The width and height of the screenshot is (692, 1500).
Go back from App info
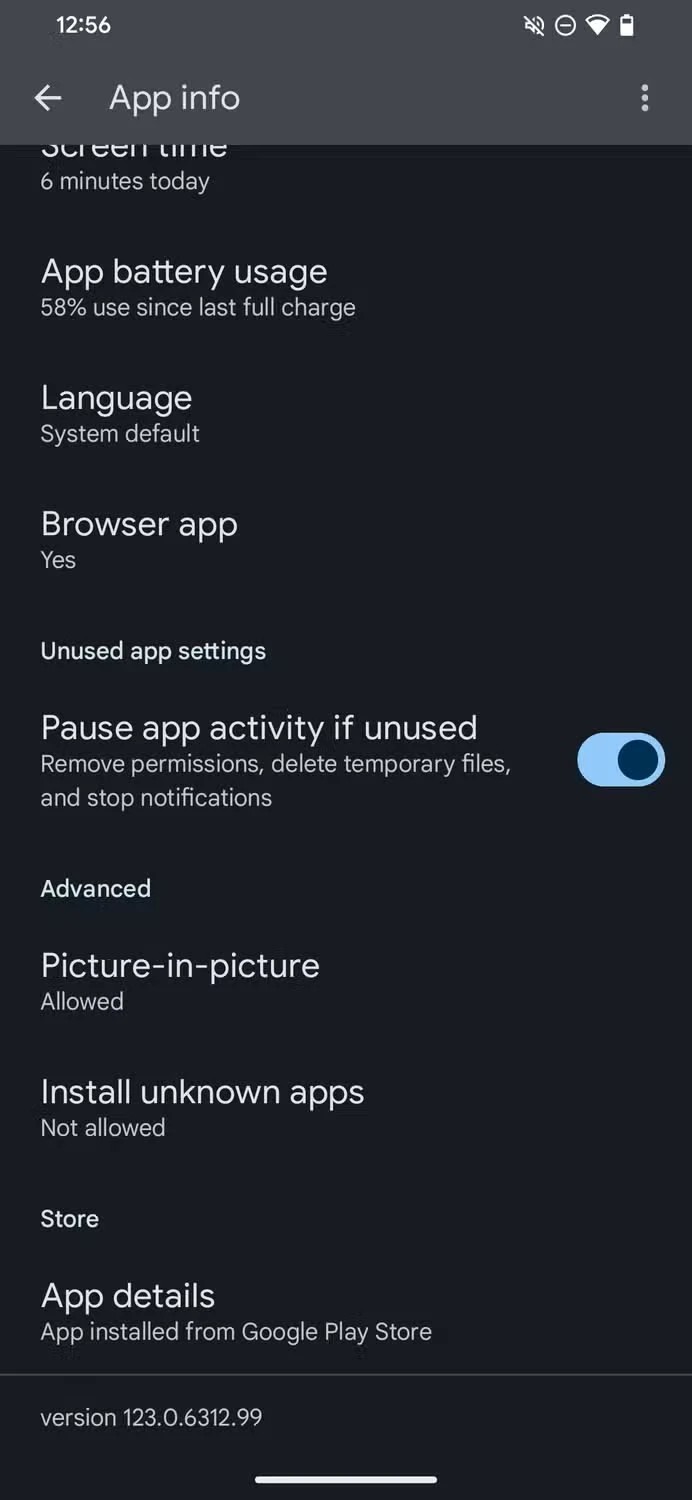tap(48, 97)
